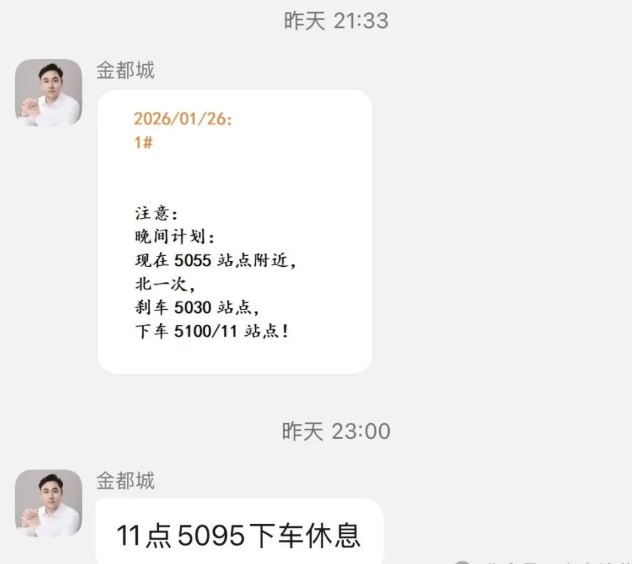Open 金都城's avatar beside the 11点5095下车休息 message
Screen dimensions: 632x564
tap(48, 503)
